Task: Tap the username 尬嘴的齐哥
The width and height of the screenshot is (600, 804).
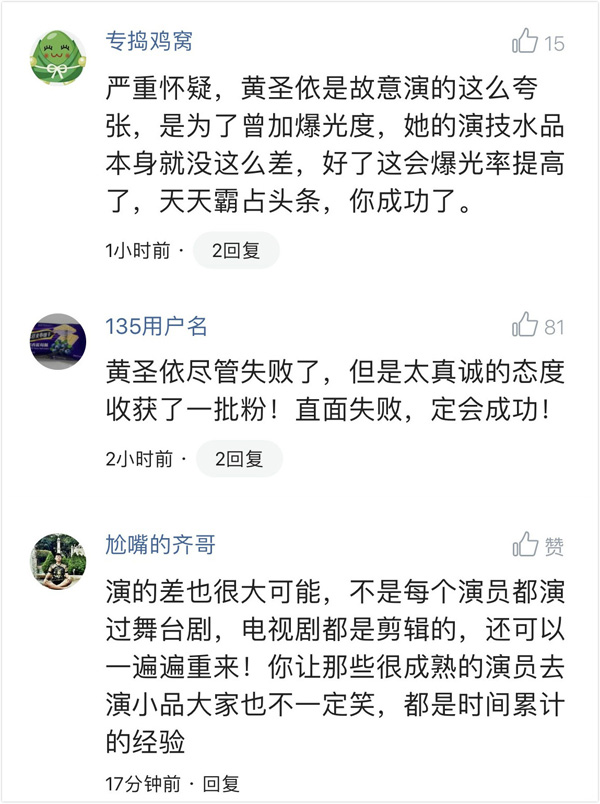Action: (x=160, y=545)
